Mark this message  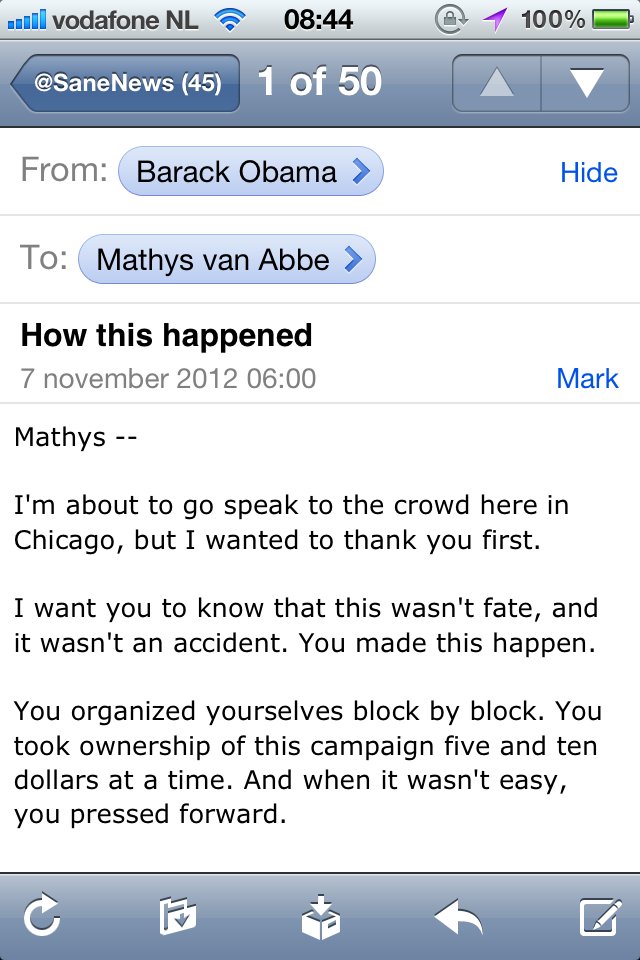(587, 379)
